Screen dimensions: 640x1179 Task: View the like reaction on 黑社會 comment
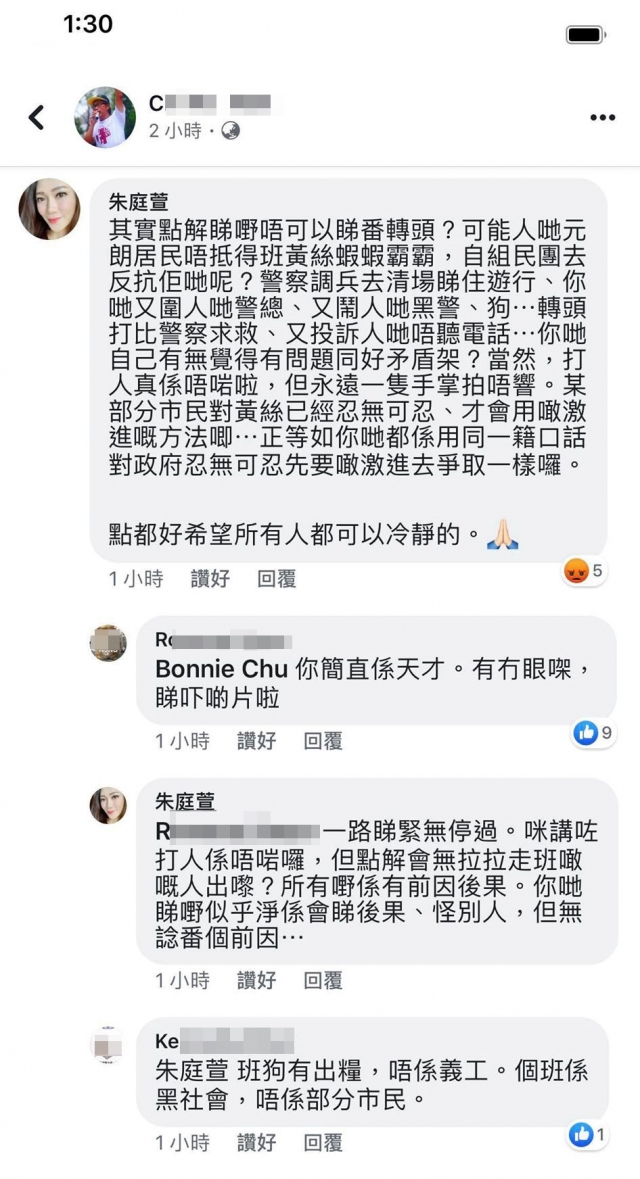click(x=588, y=1134)
